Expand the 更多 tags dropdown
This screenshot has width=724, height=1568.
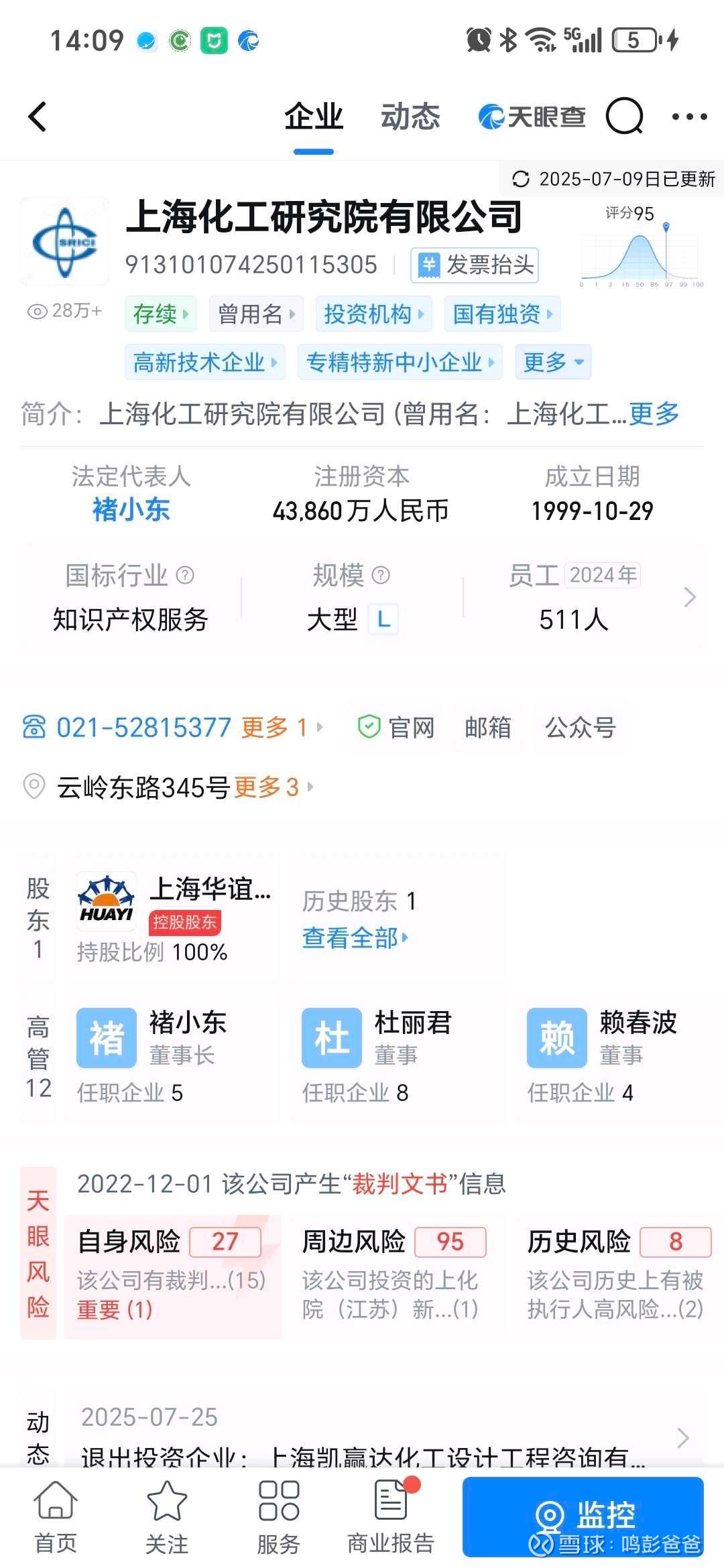click(552, 363)
